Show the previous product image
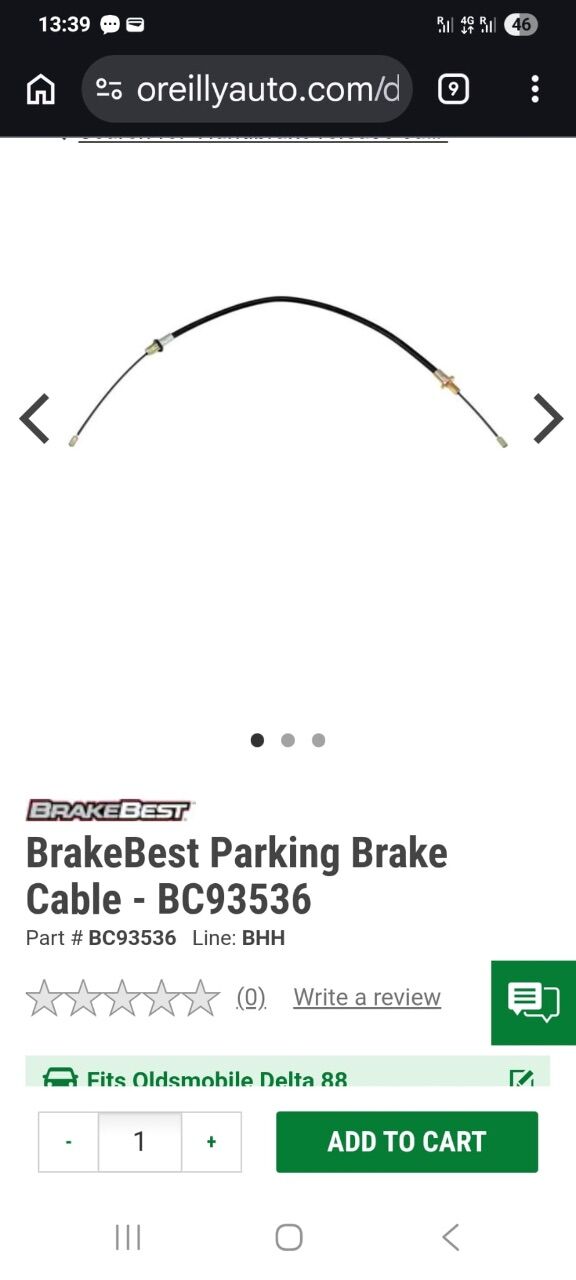This screenshot has height=1280, width=576. click(x=35, y=418)
